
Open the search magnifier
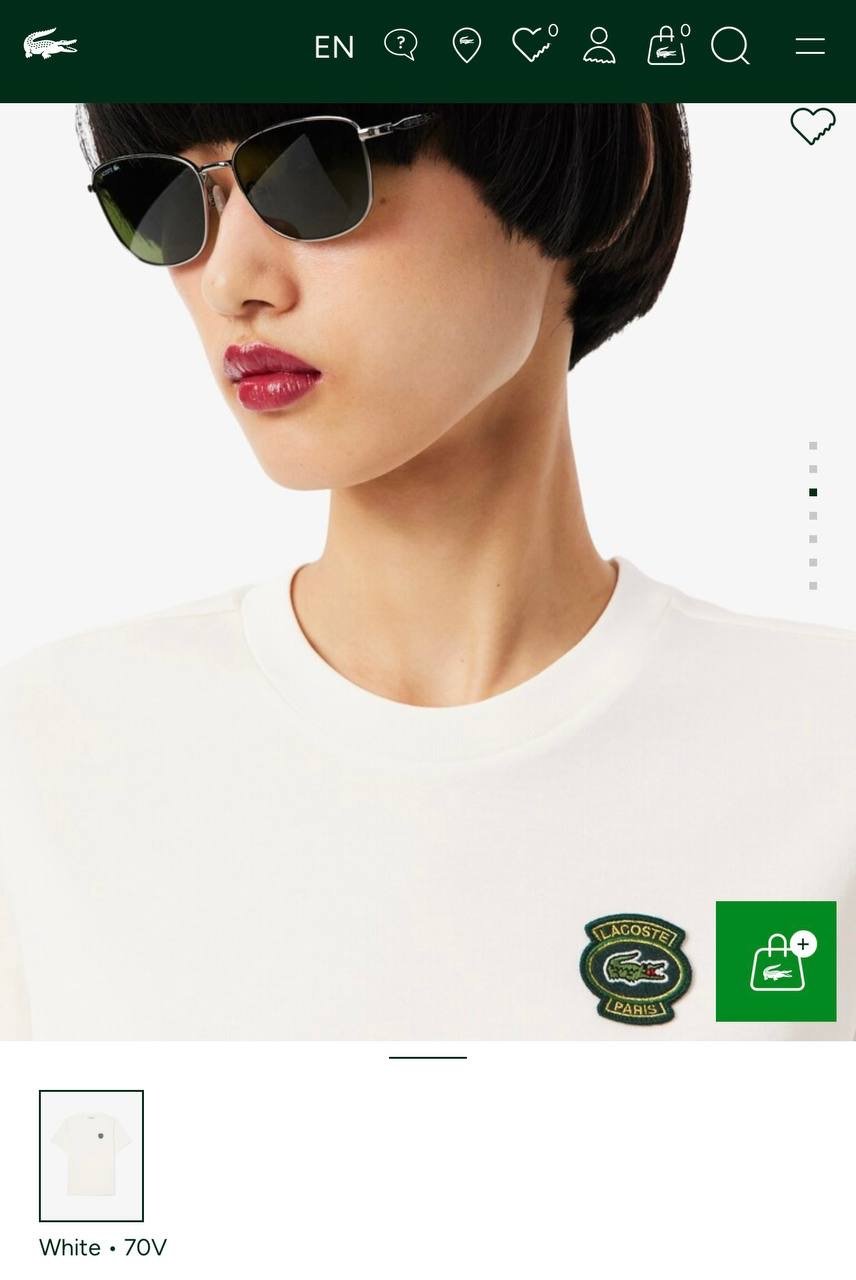[730, 46]
